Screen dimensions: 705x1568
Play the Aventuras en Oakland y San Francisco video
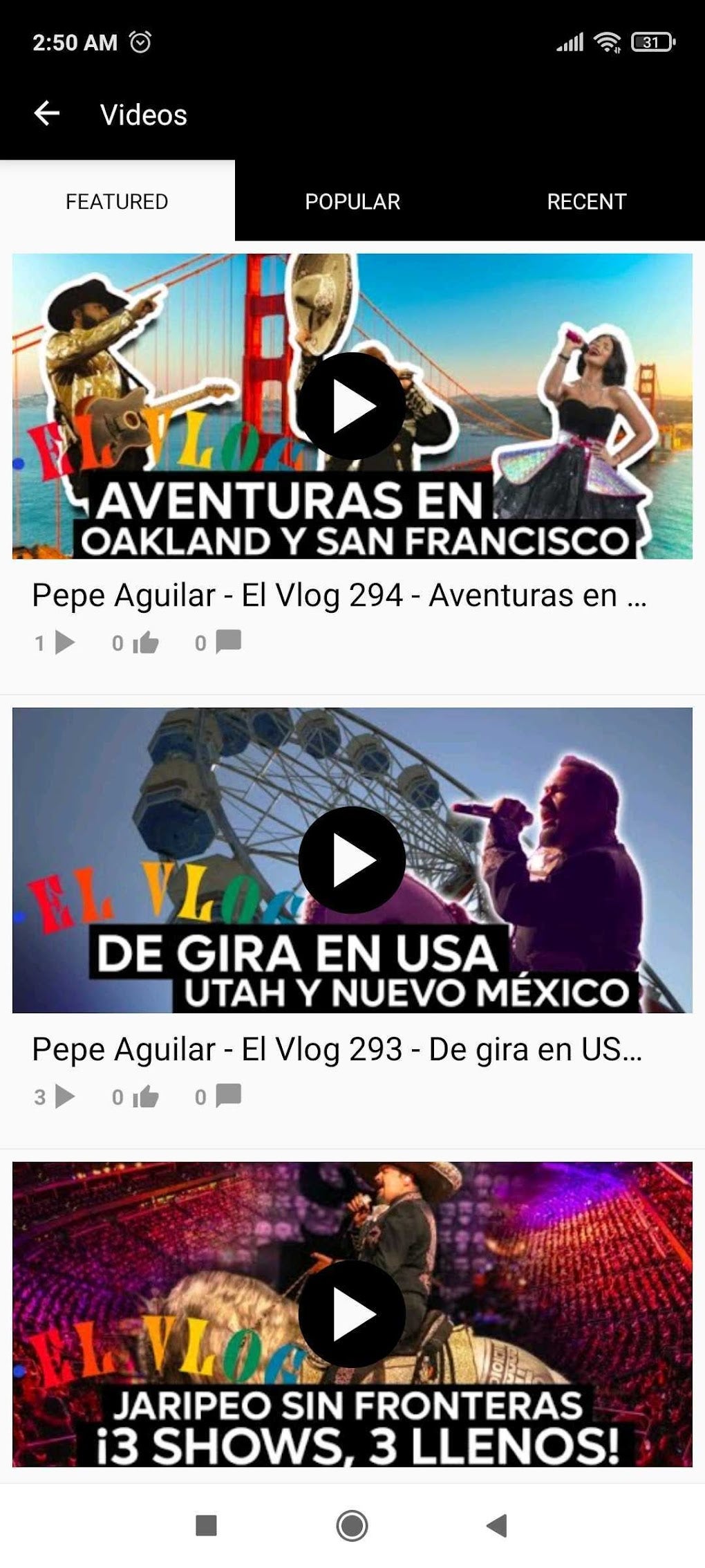tap(352, 406)
